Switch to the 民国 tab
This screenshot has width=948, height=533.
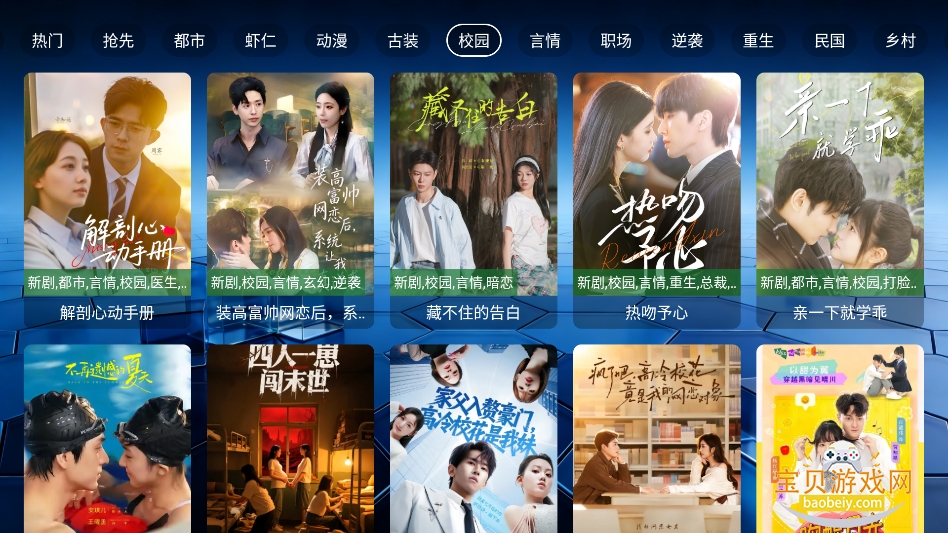click(829, 41)
